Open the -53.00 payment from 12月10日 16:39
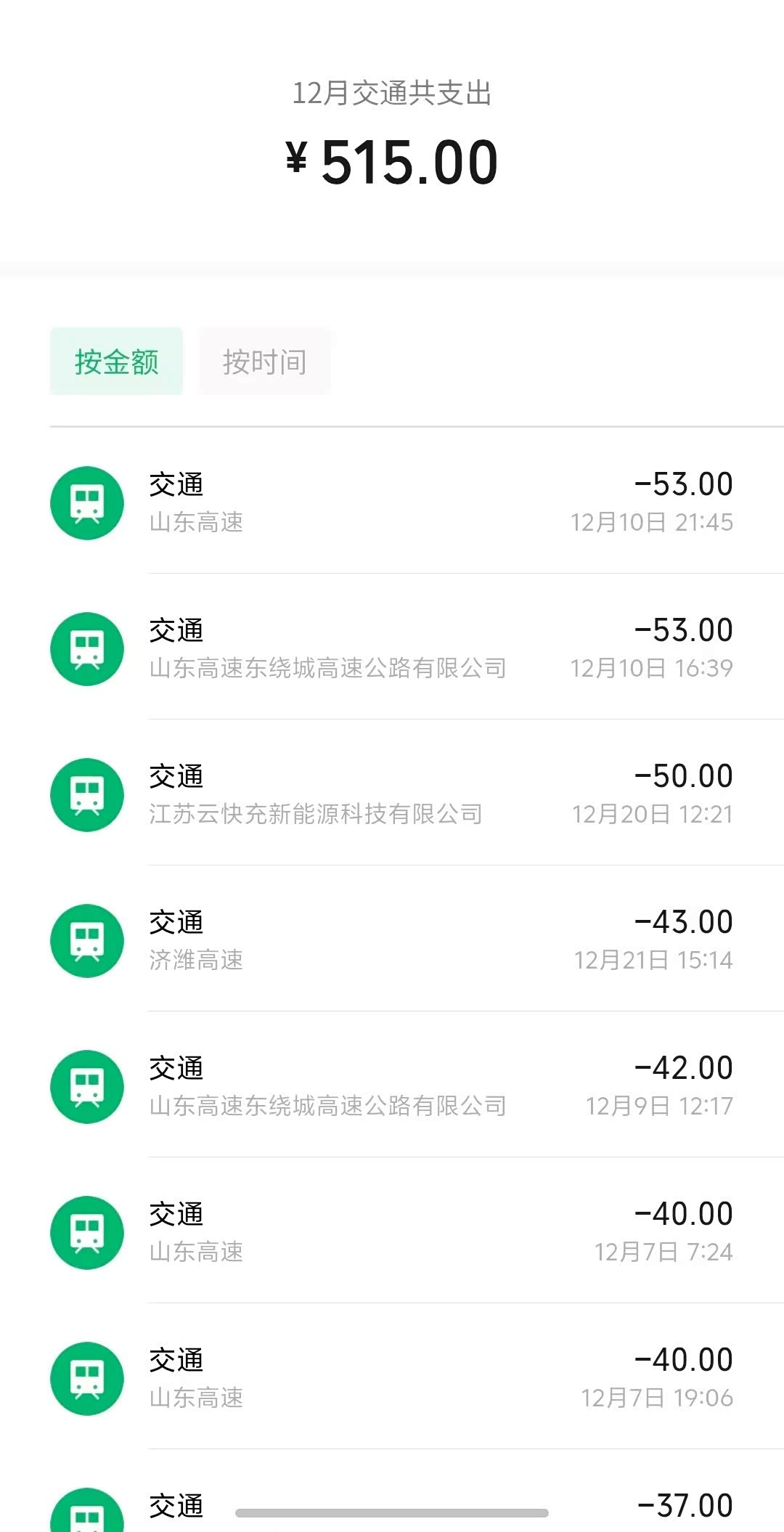Screen dimensions: 784x1532 (x=392, y=648)
